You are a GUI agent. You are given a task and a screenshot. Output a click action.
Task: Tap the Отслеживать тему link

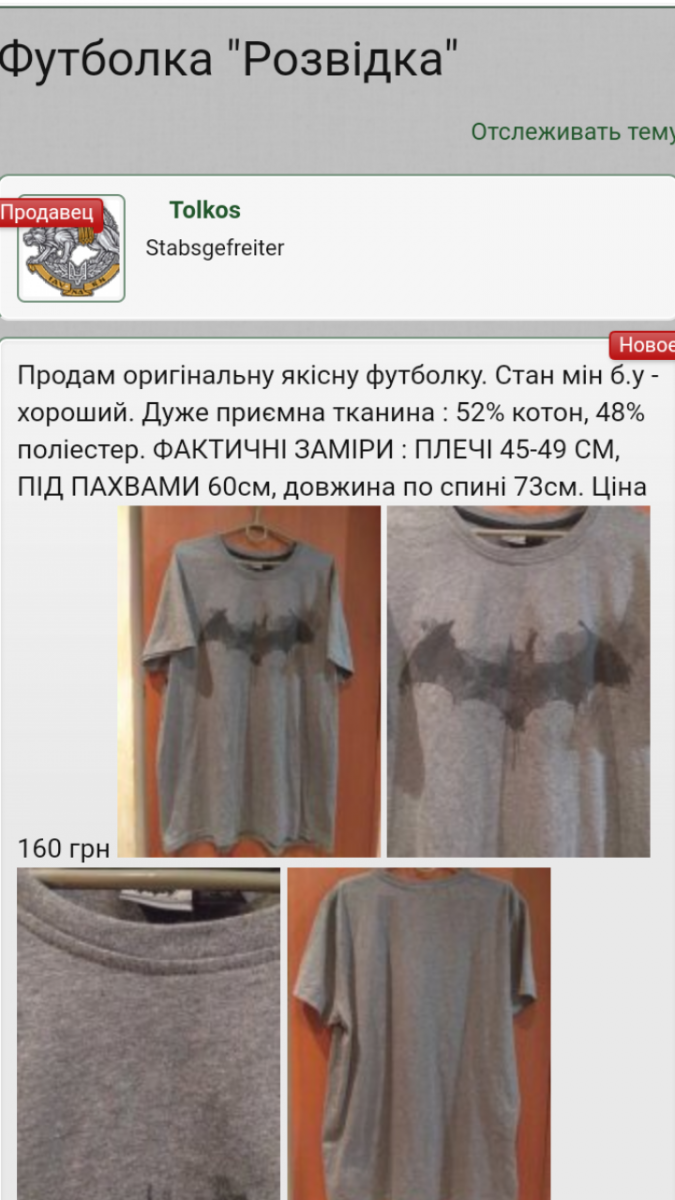point(572,132)
